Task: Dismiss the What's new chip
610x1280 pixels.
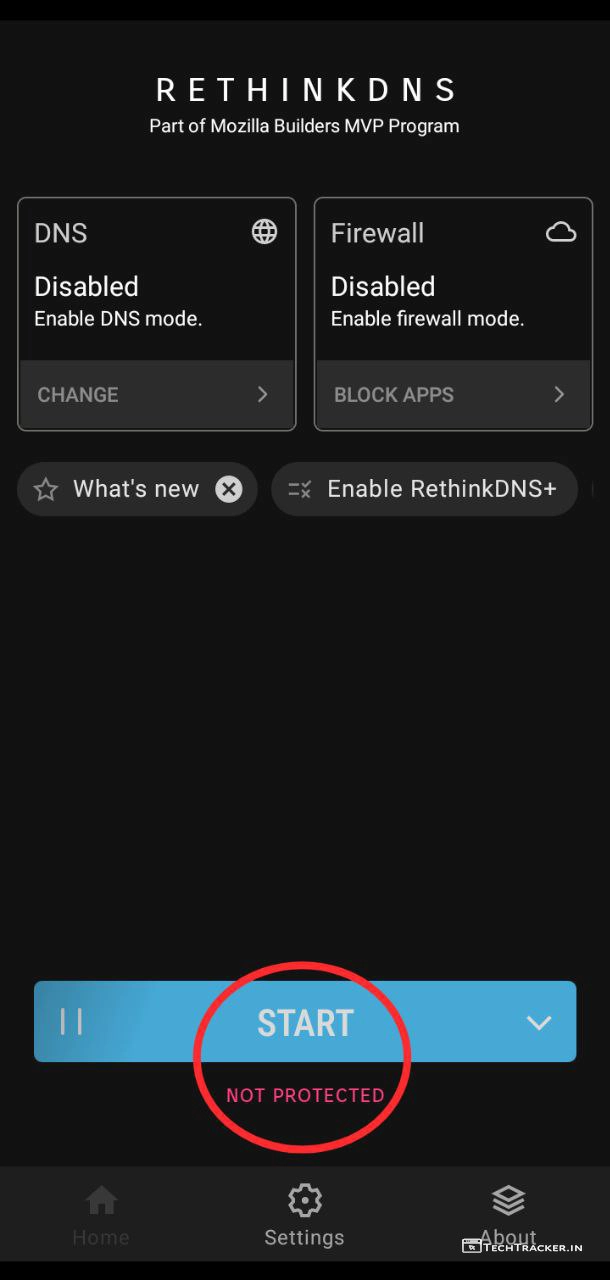Action: click(229, 489)
